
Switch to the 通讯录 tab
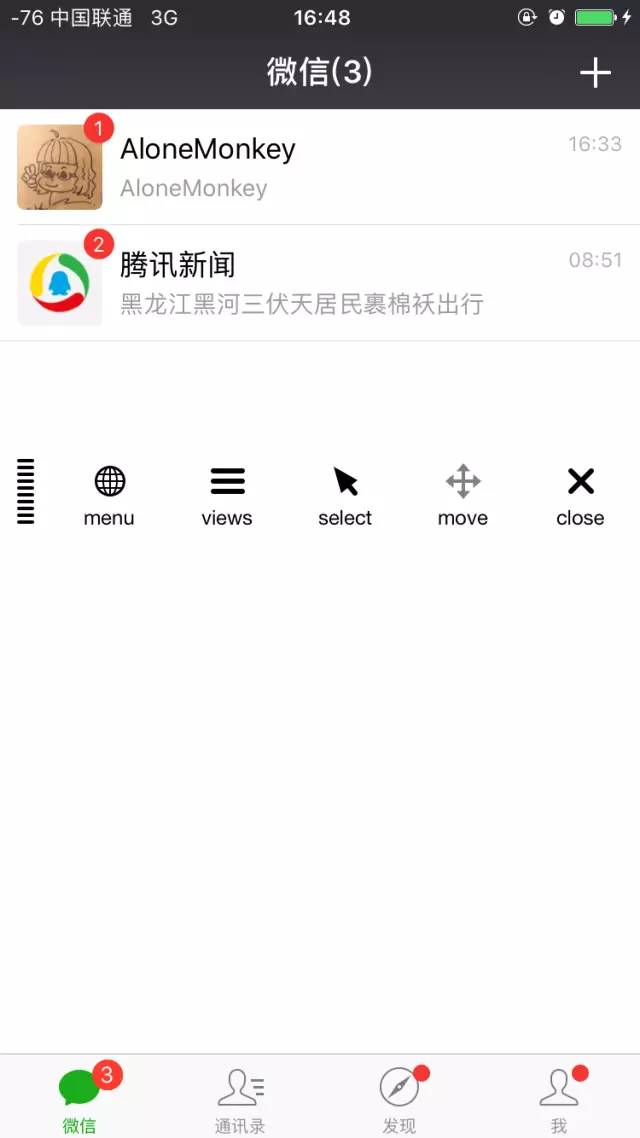(240, 1097)
